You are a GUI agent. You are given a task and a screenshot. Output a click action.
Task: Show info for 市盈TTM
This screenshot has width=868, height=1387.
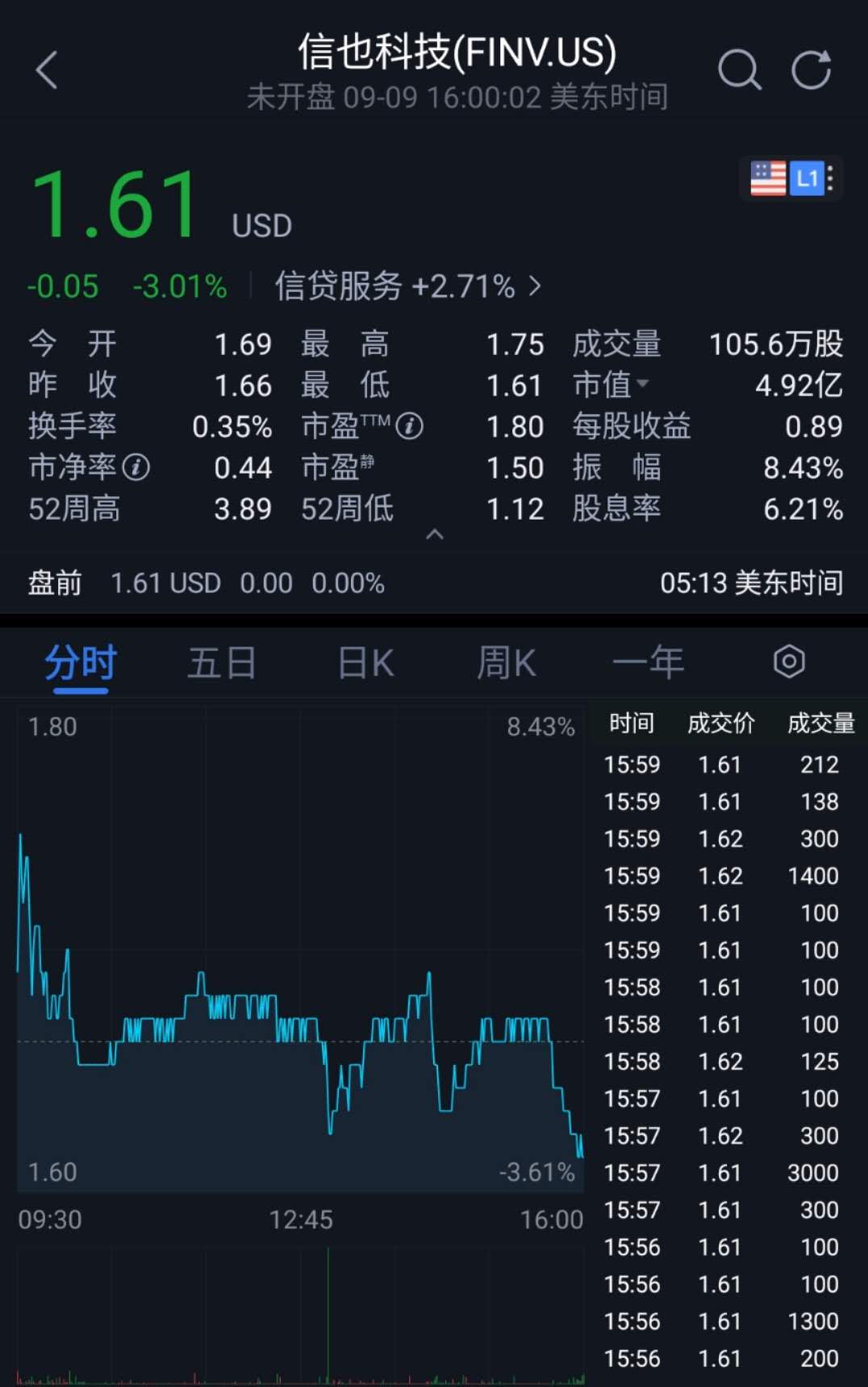coord(410,426)
